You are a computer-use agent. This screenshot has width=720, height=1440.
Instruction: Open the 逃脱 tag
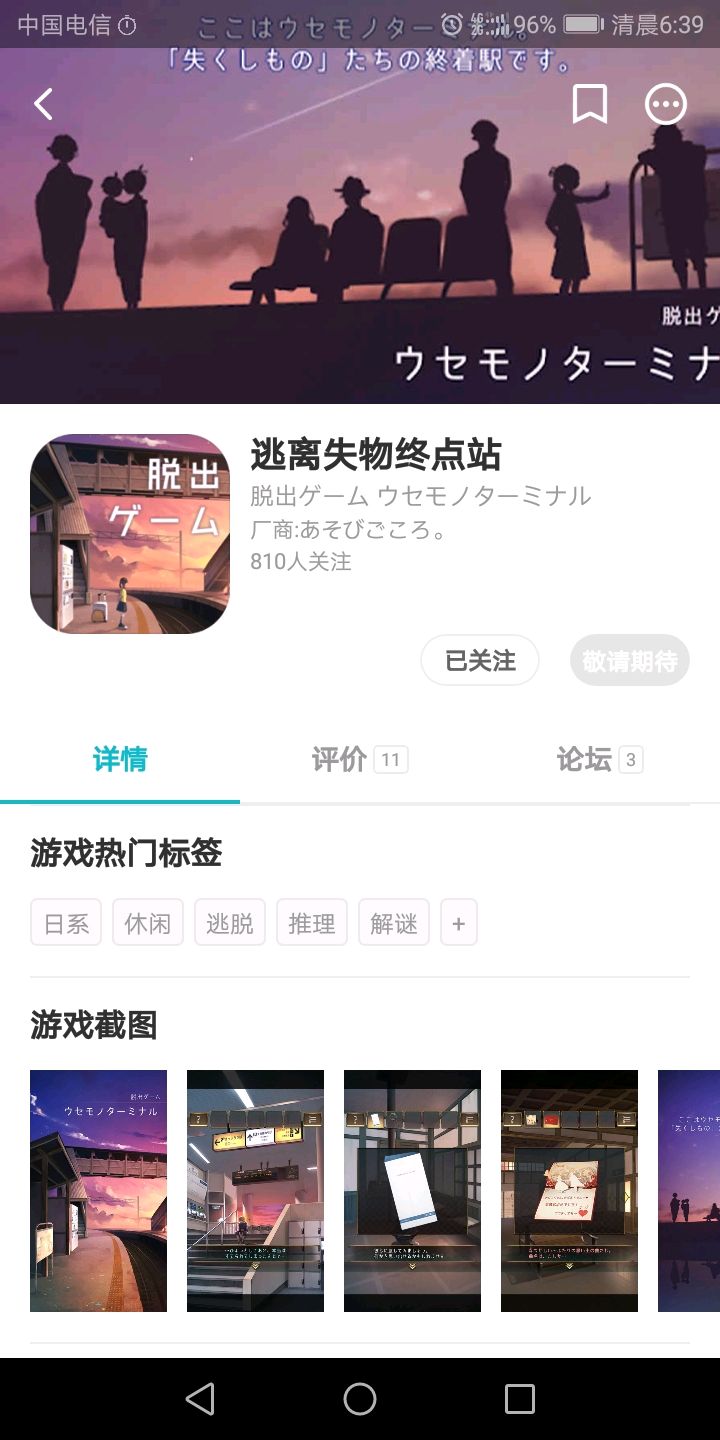tap(230, 922)
